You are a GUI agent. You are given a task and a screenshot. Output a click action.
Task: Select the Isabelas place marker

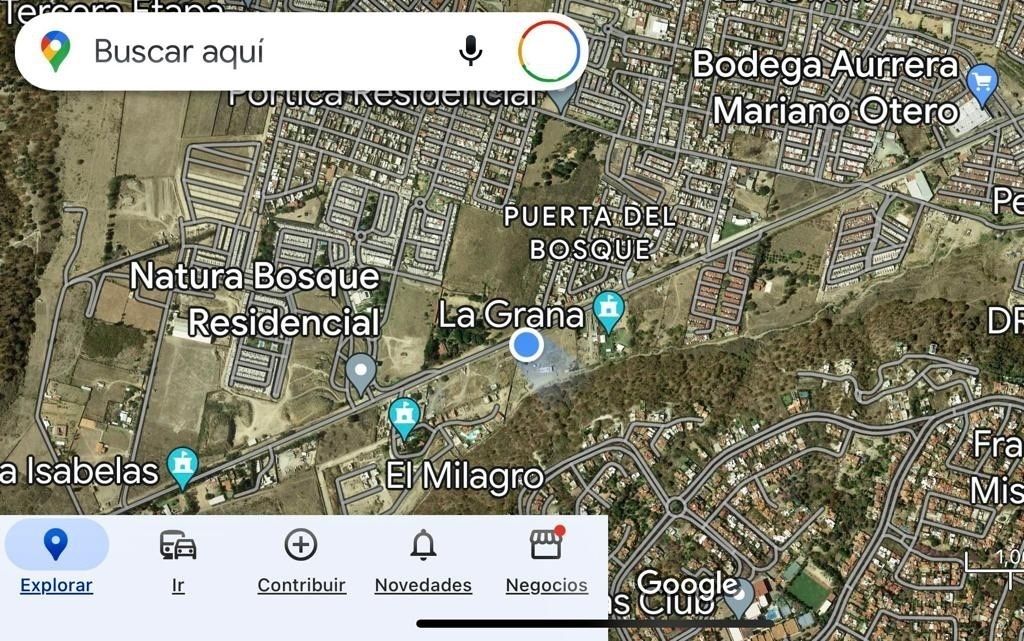[182, 465]
